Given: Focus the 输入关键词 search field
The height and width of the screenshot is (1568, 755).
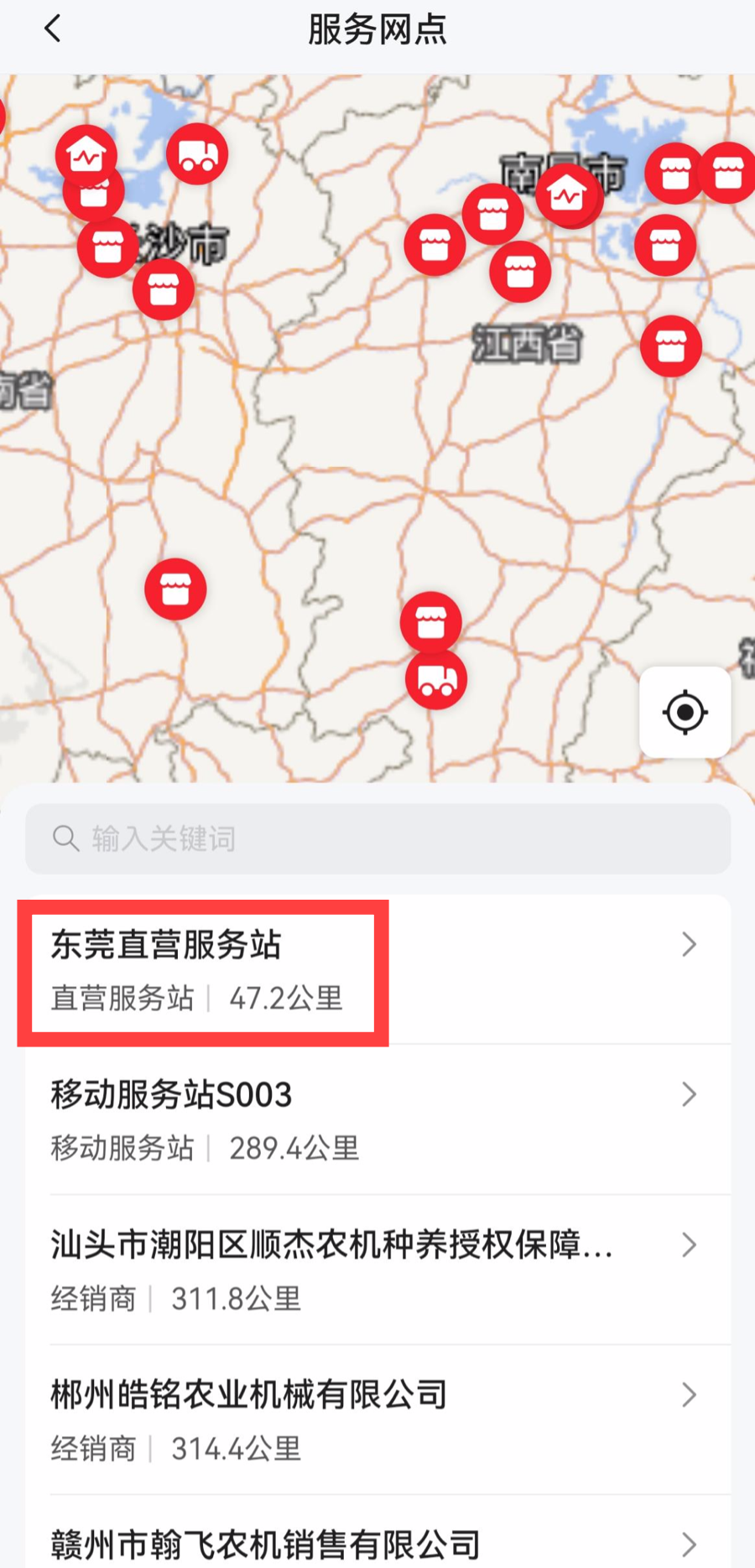Looking at the screenshot, I should click(377, 839).
